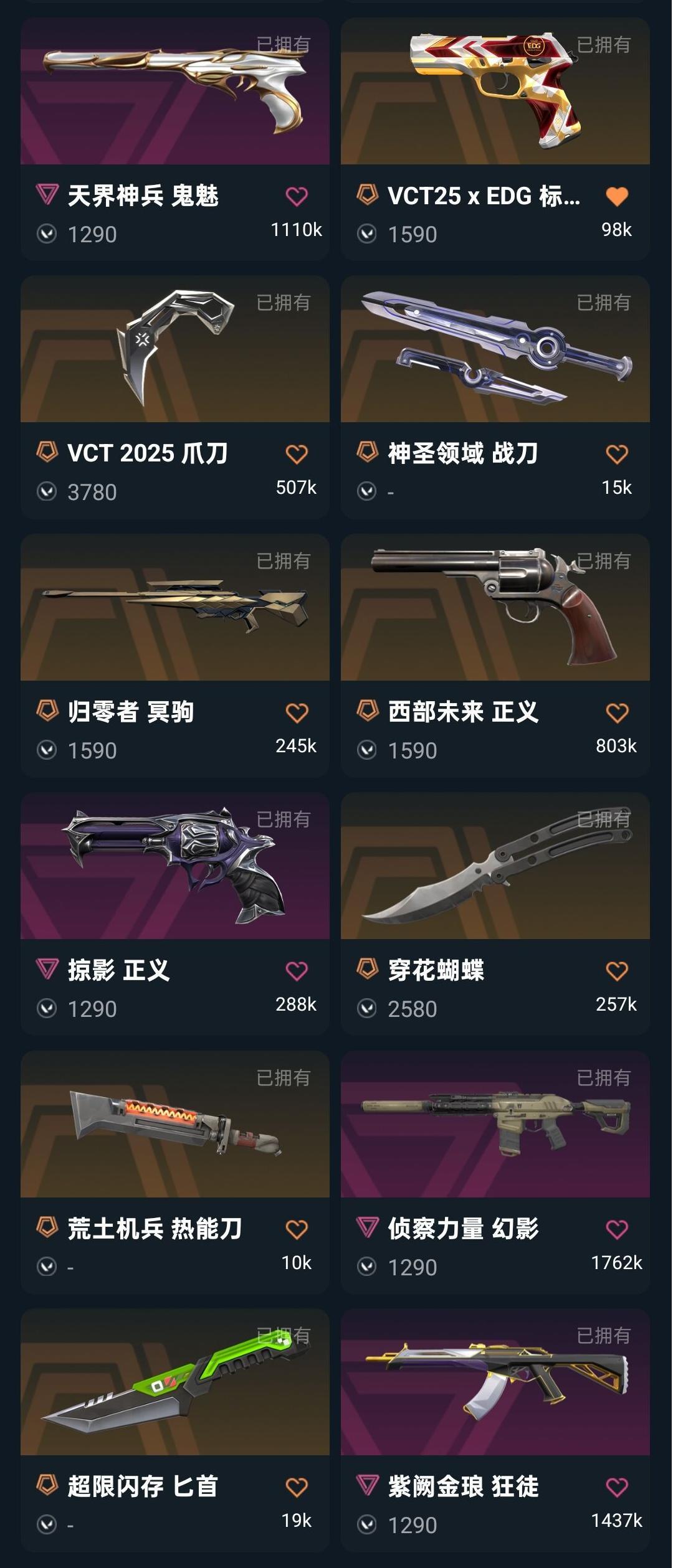Viewport: 673px width, 1568px height.
Task: Like the 紫阙金琅 狂徒 skin
Action: pos(617,1488)
